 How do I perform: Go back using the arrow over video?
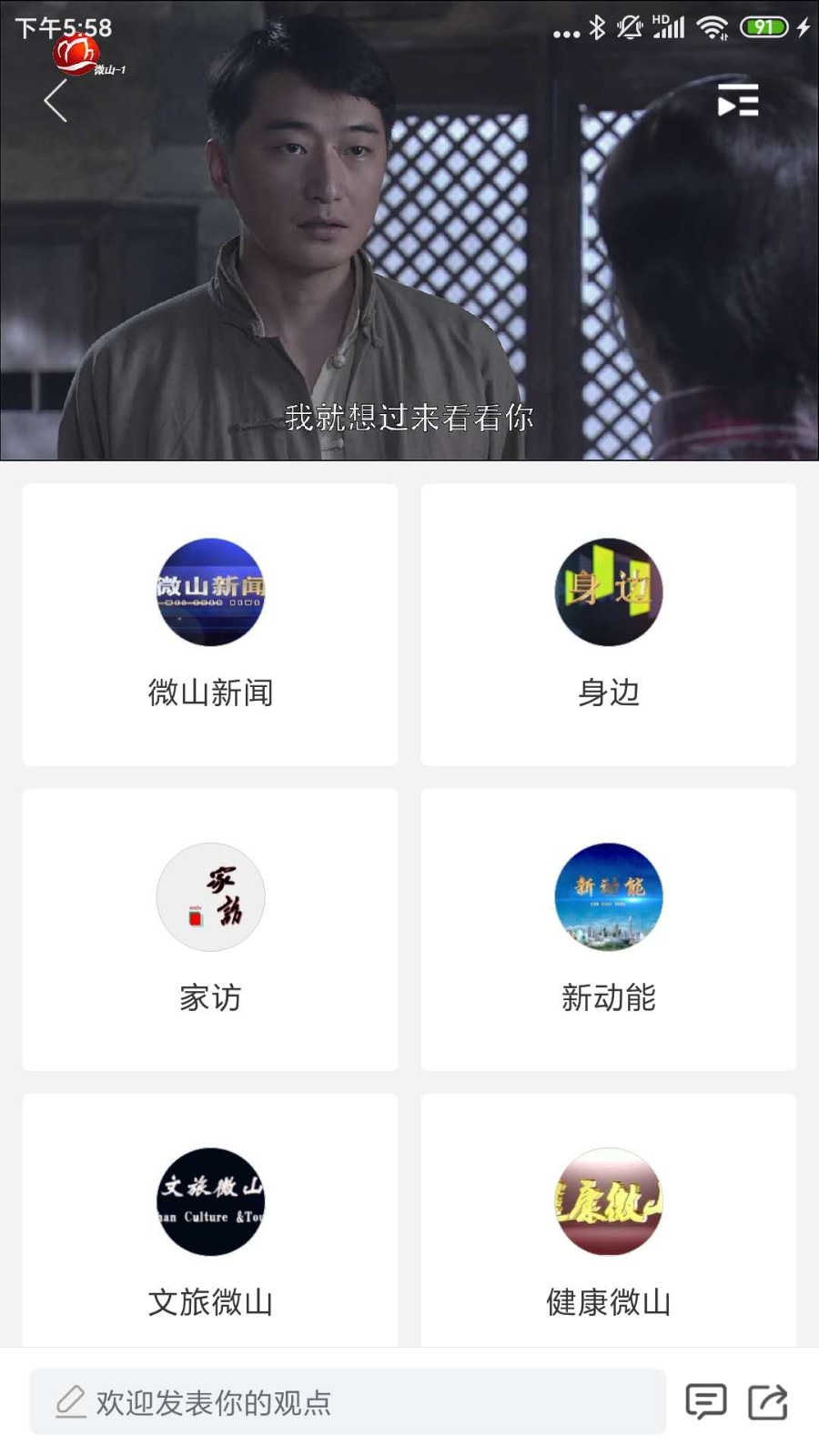pos(56,100)
